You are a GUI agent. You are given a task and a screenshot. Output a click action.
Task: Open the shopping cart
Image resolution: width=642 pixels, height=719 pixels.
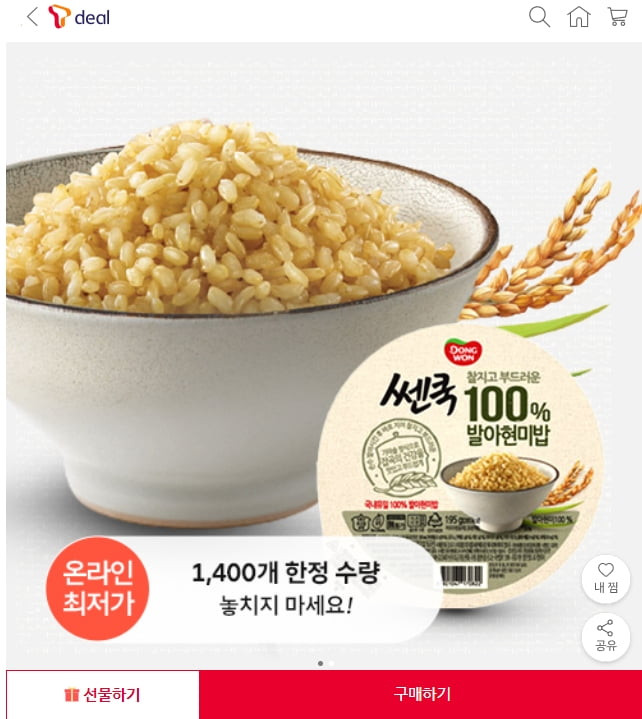tap(617, 17)
